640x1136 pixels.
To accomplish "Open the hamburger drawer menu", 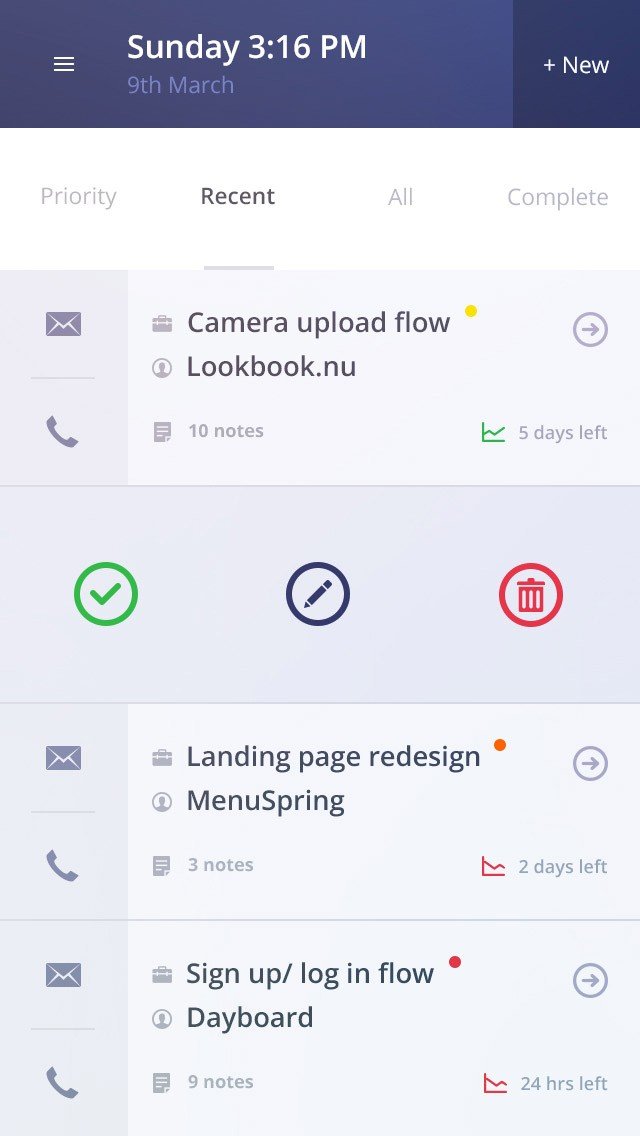I will [x=64, y=64].
